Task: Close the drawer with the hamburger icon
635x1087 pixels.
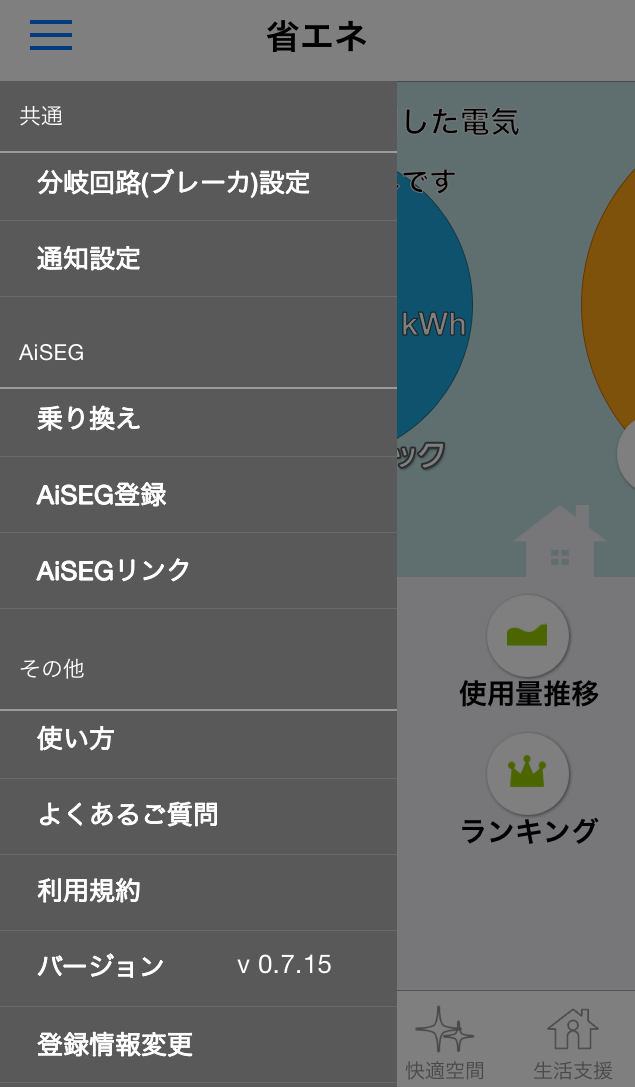Action: click(x=51, y=36)
